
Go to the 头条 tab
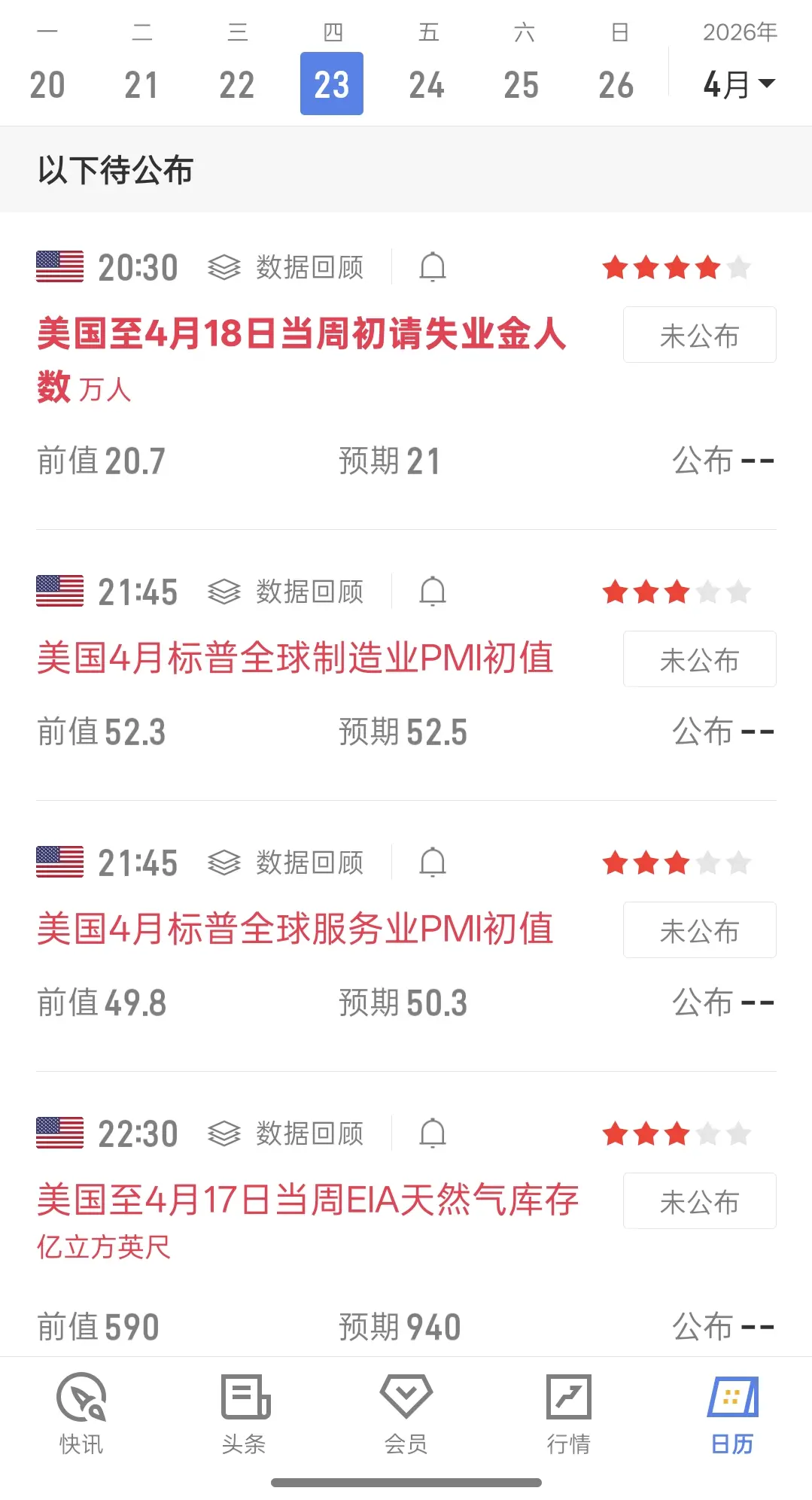click(x=244, y=1413)
